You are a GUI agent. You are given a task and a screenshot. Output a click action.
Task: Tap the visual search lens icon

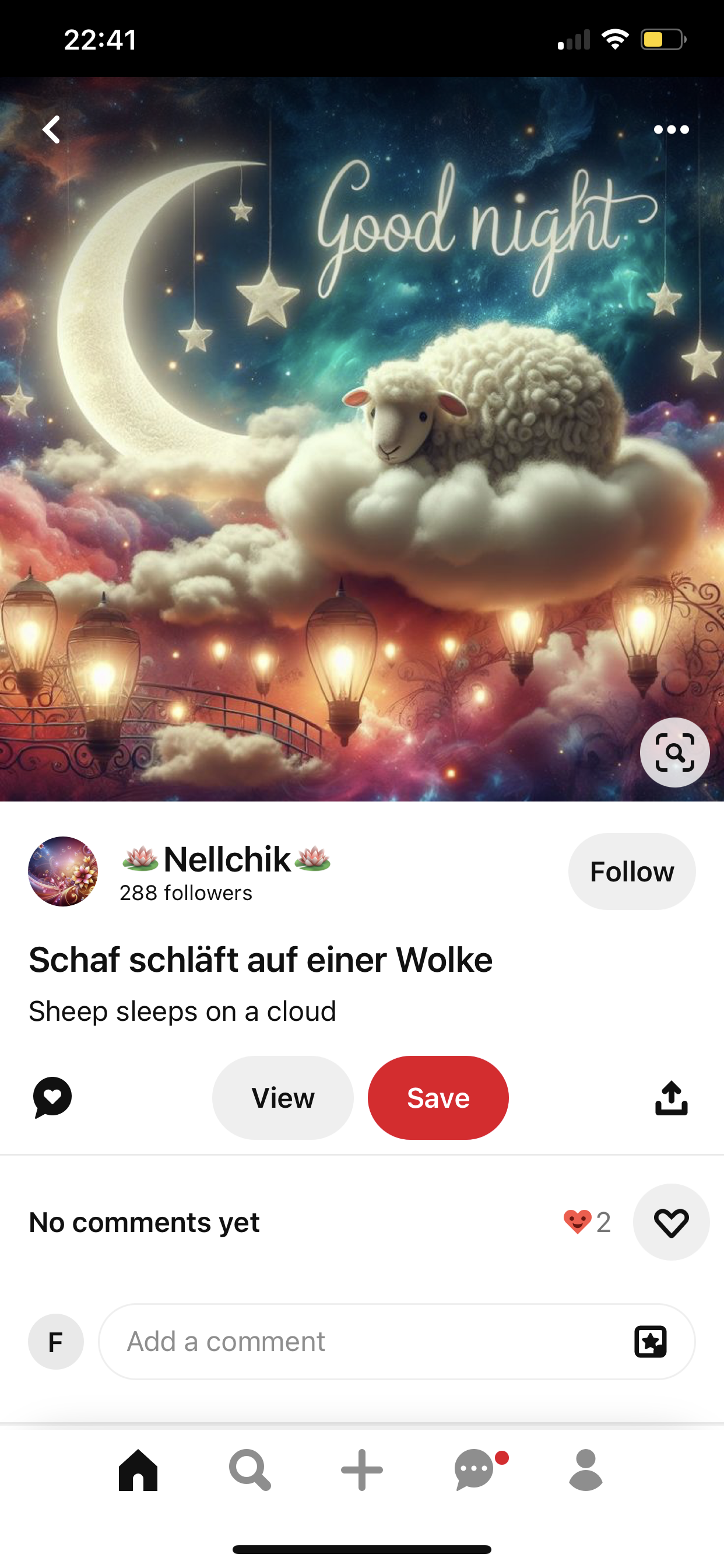click(x=674, y=752)
